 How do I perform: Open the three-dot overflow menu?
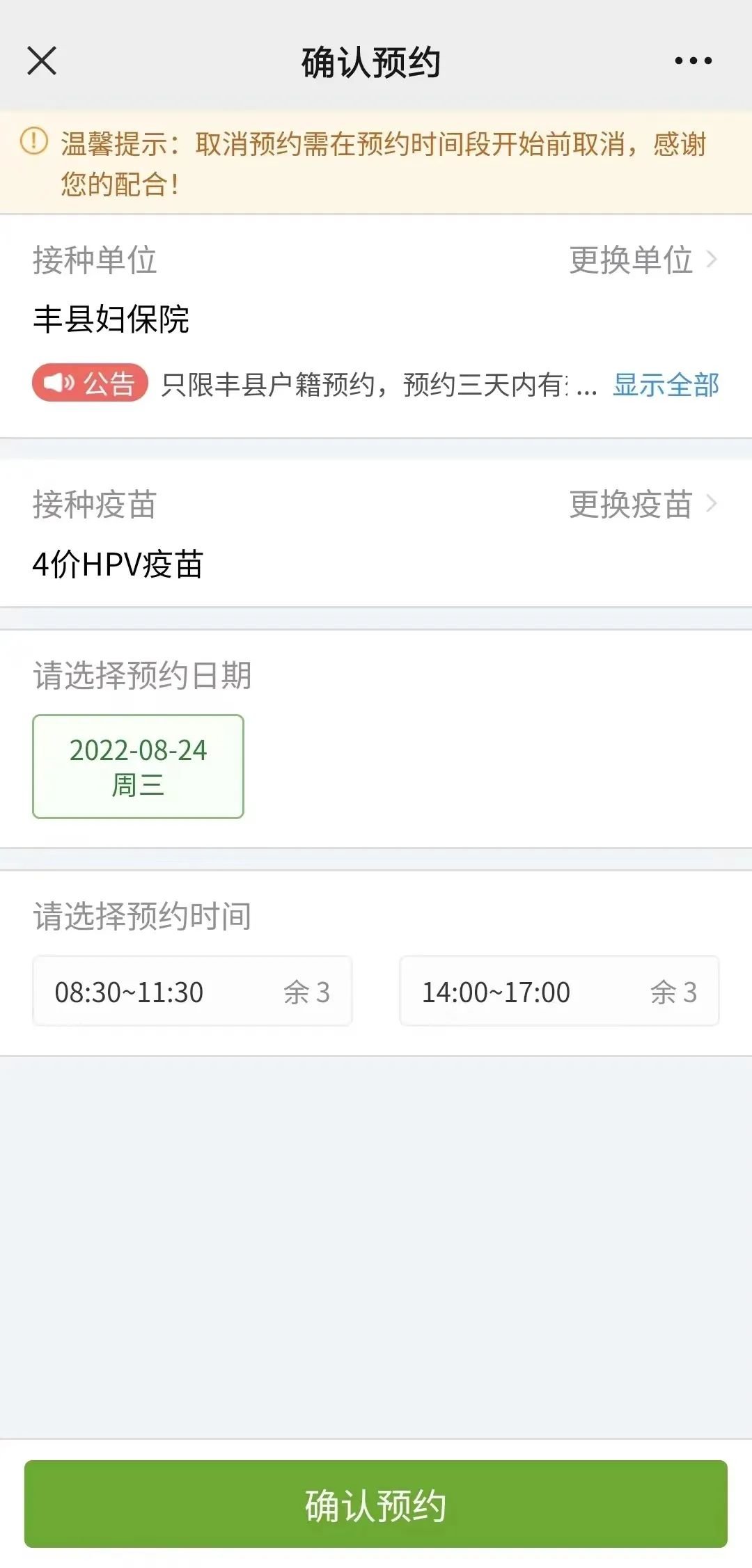(693, 61)
